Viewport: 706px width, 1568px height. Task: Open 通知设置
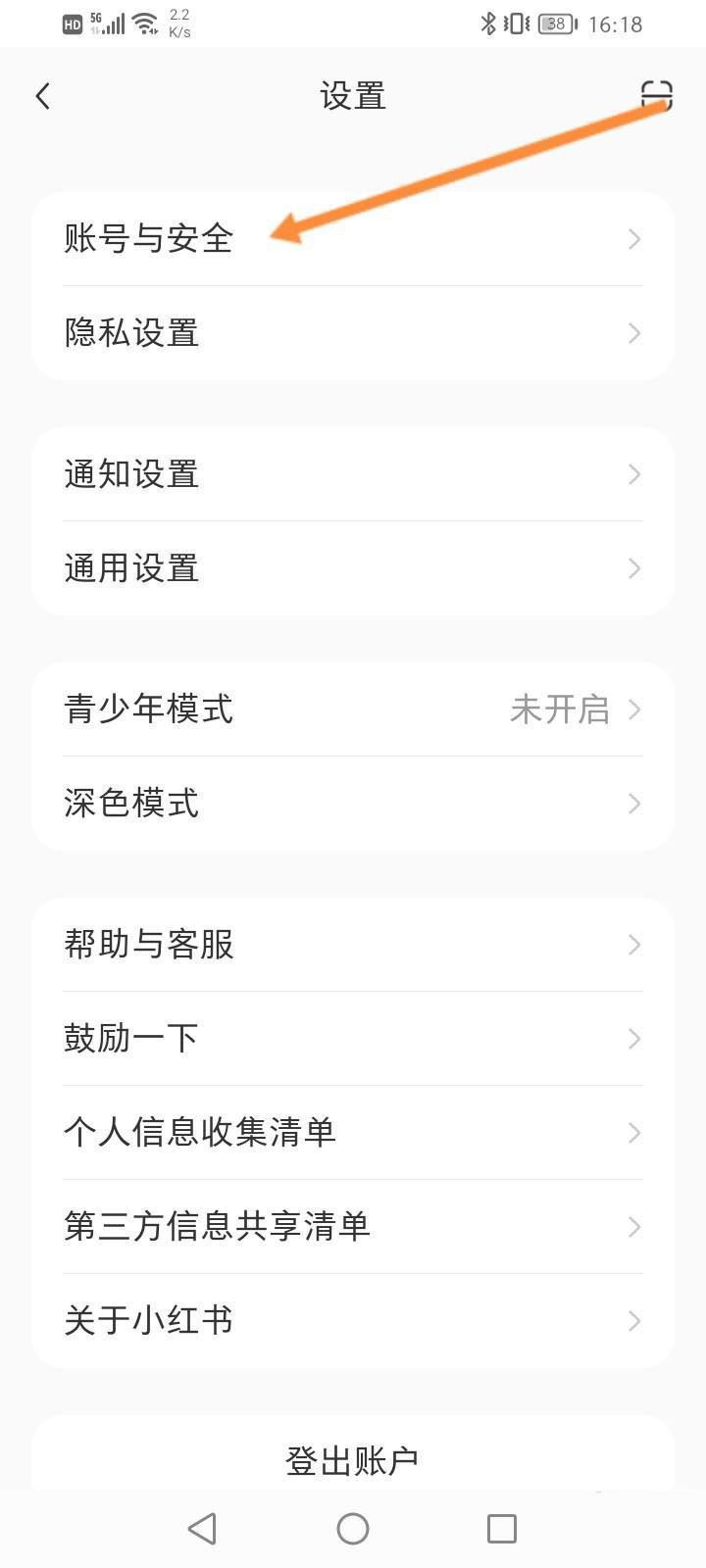[x=353, y=474]
